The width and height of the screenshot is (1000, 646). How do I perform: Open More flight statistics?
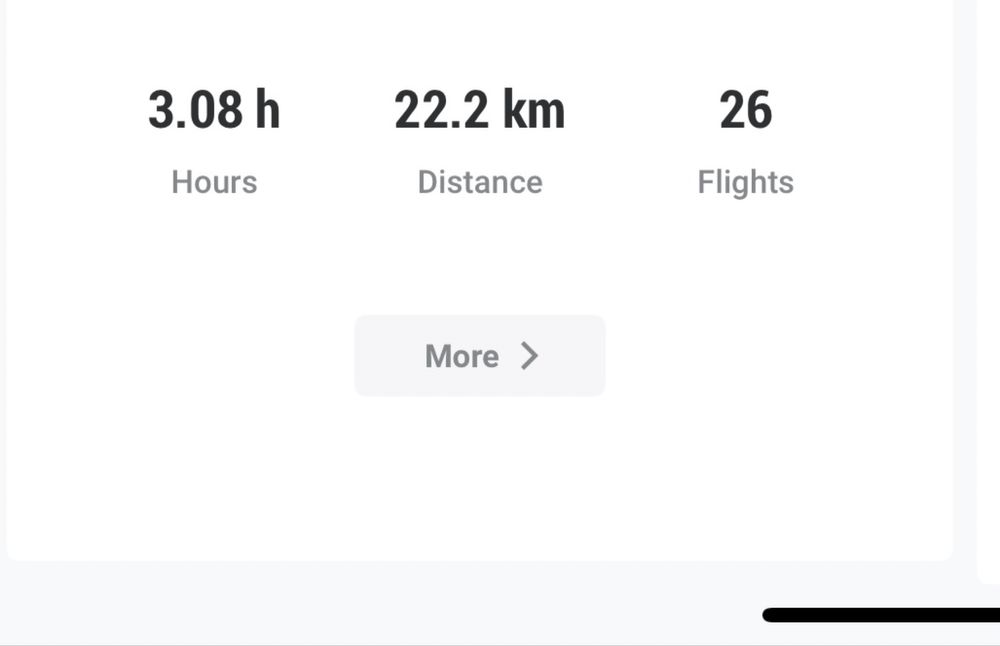point(480,356)
